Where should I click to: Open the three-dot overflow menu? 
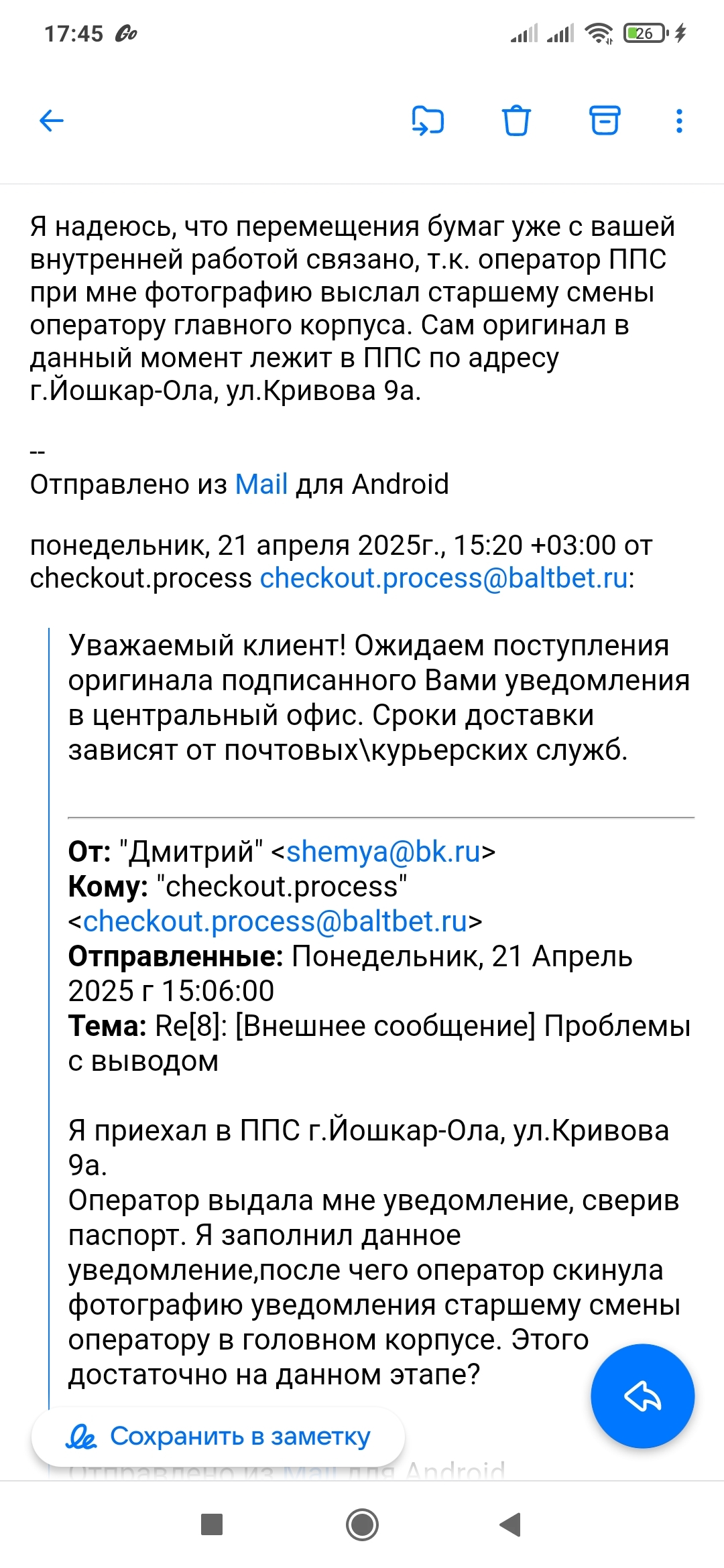coord(679,121)
